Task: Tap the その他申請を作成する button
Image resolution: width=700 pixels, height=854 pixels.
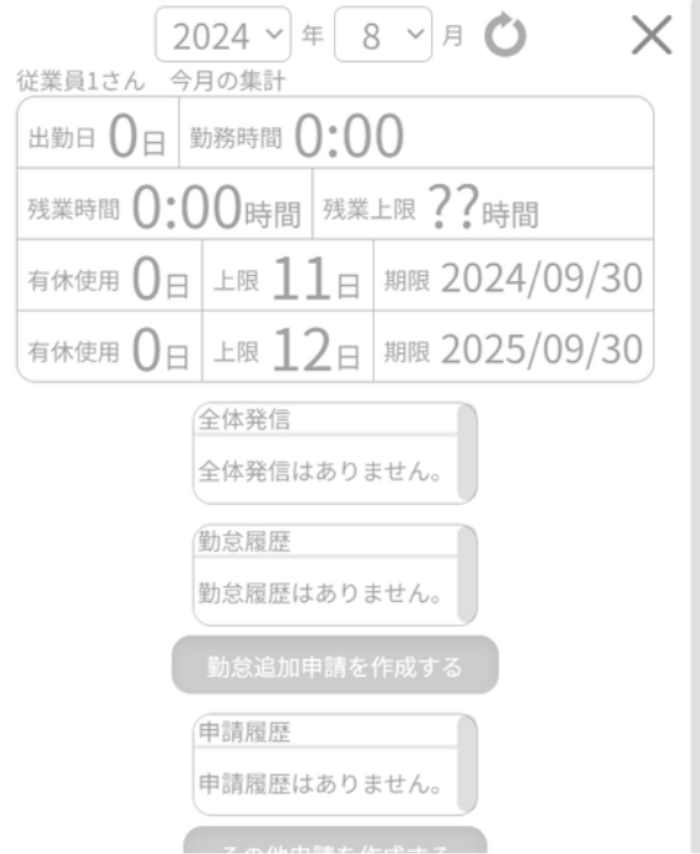Action: point(334,842)
